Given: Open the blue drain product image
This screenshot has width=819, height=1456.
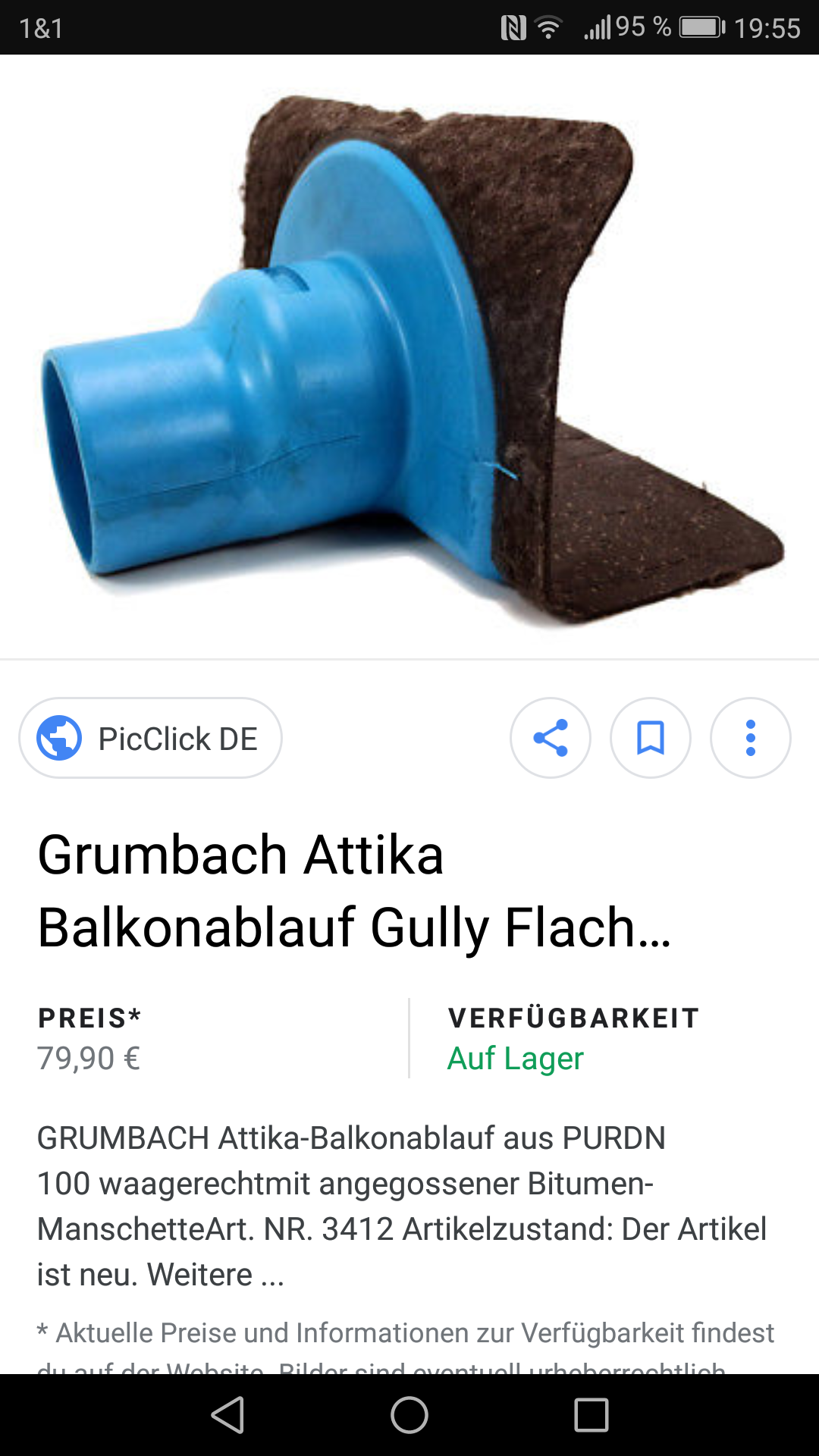Looking at the screenshot, I should (x=409, y=356).
